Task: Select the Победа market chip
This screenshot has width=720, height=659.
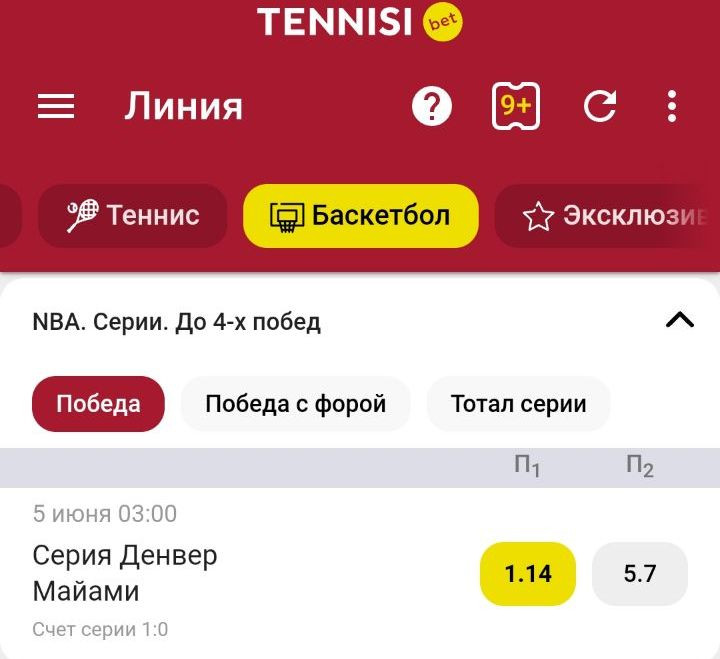Action: tap(98, 404)
